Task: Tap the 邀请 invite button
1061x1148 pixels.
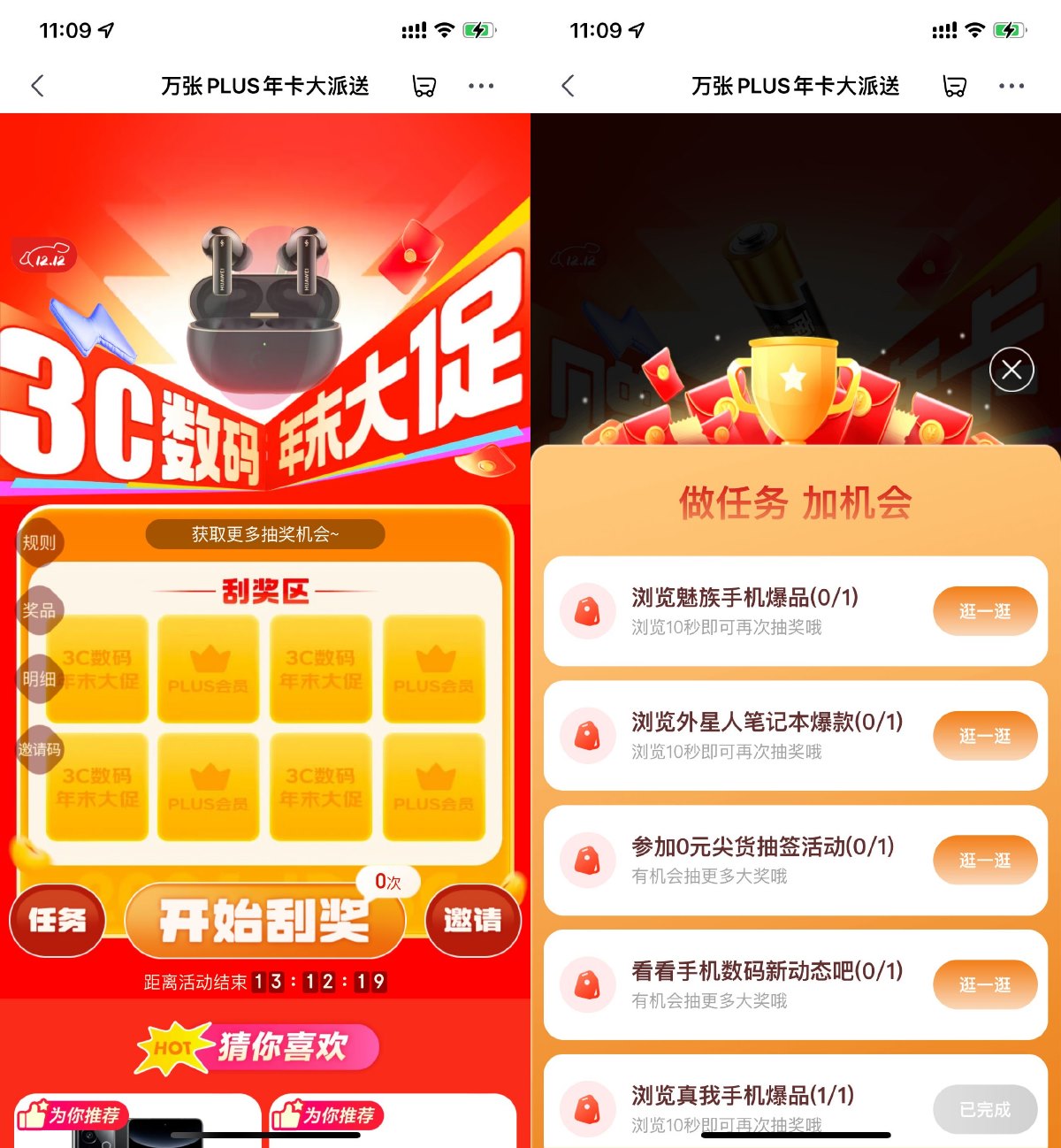Action: click(x=473, y=921)
